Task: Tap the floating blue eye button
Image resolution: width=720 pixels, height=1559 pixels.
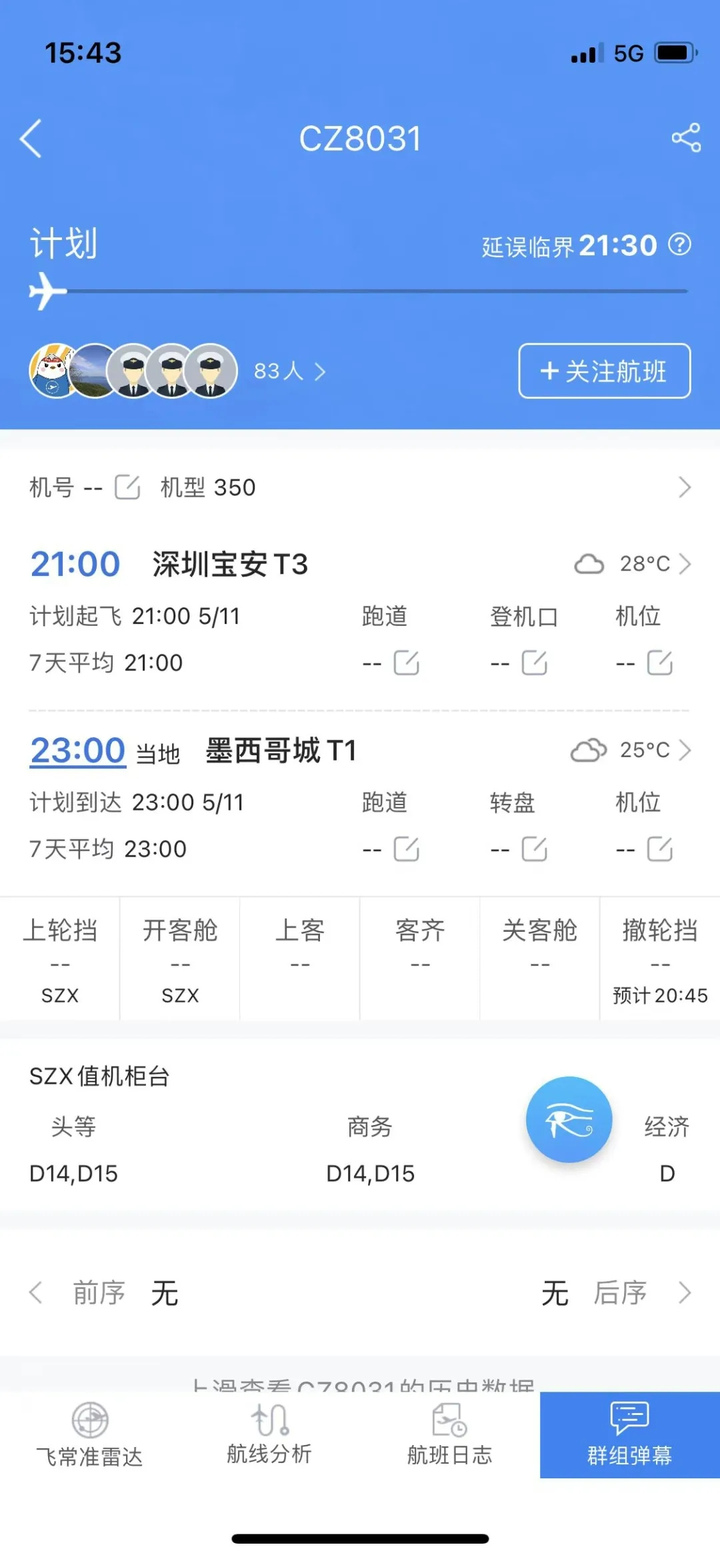Action: pos(569,1120)
